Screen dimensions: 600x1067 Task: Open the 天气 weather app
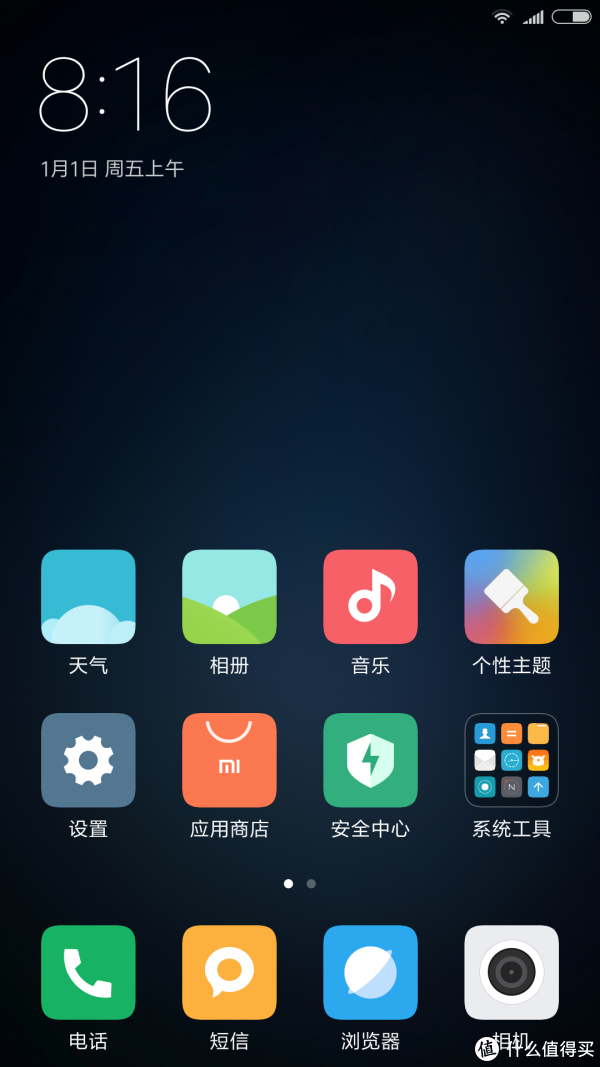(x=88, y=597)
